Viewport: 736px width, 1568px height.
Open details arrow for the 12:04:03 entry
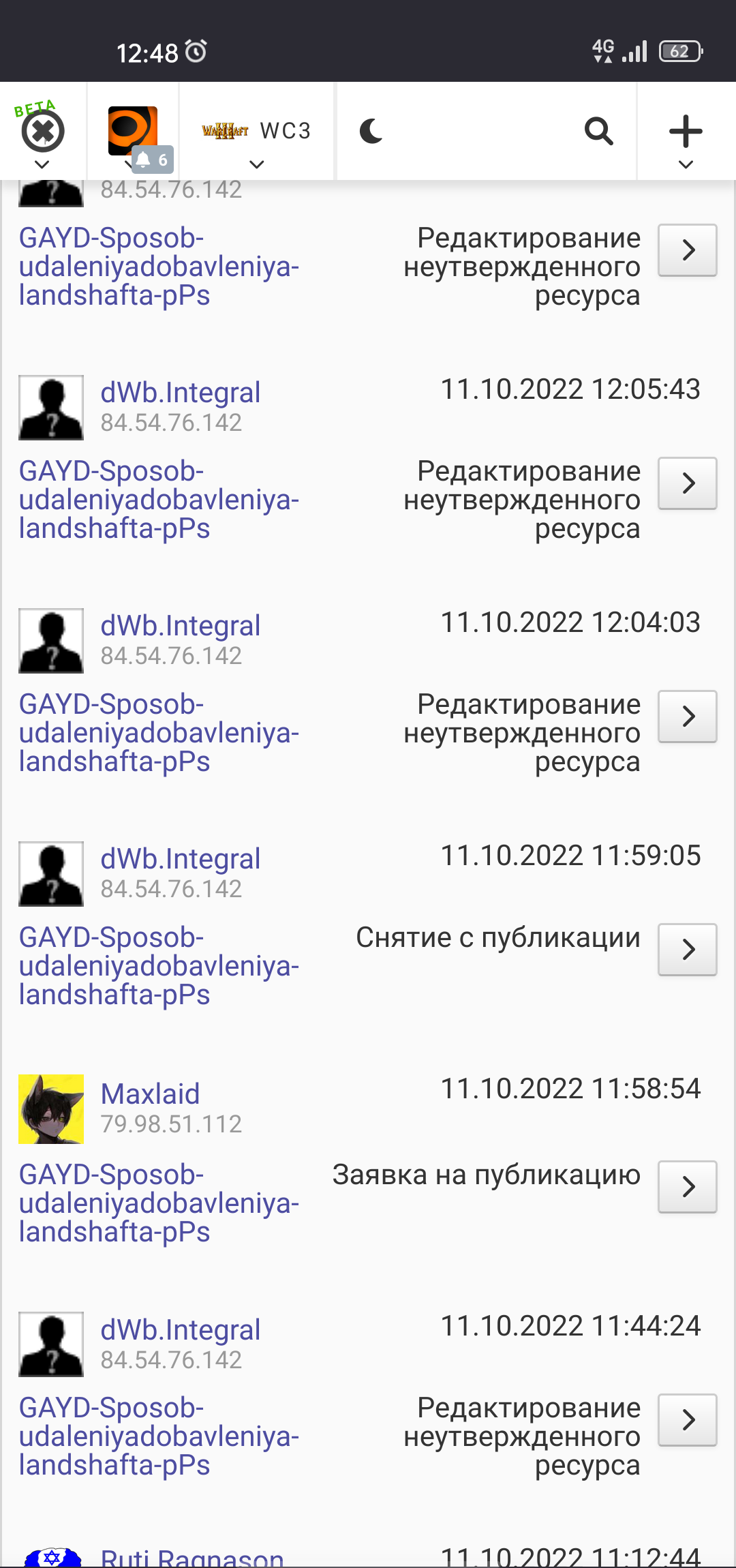coord(688,717)
